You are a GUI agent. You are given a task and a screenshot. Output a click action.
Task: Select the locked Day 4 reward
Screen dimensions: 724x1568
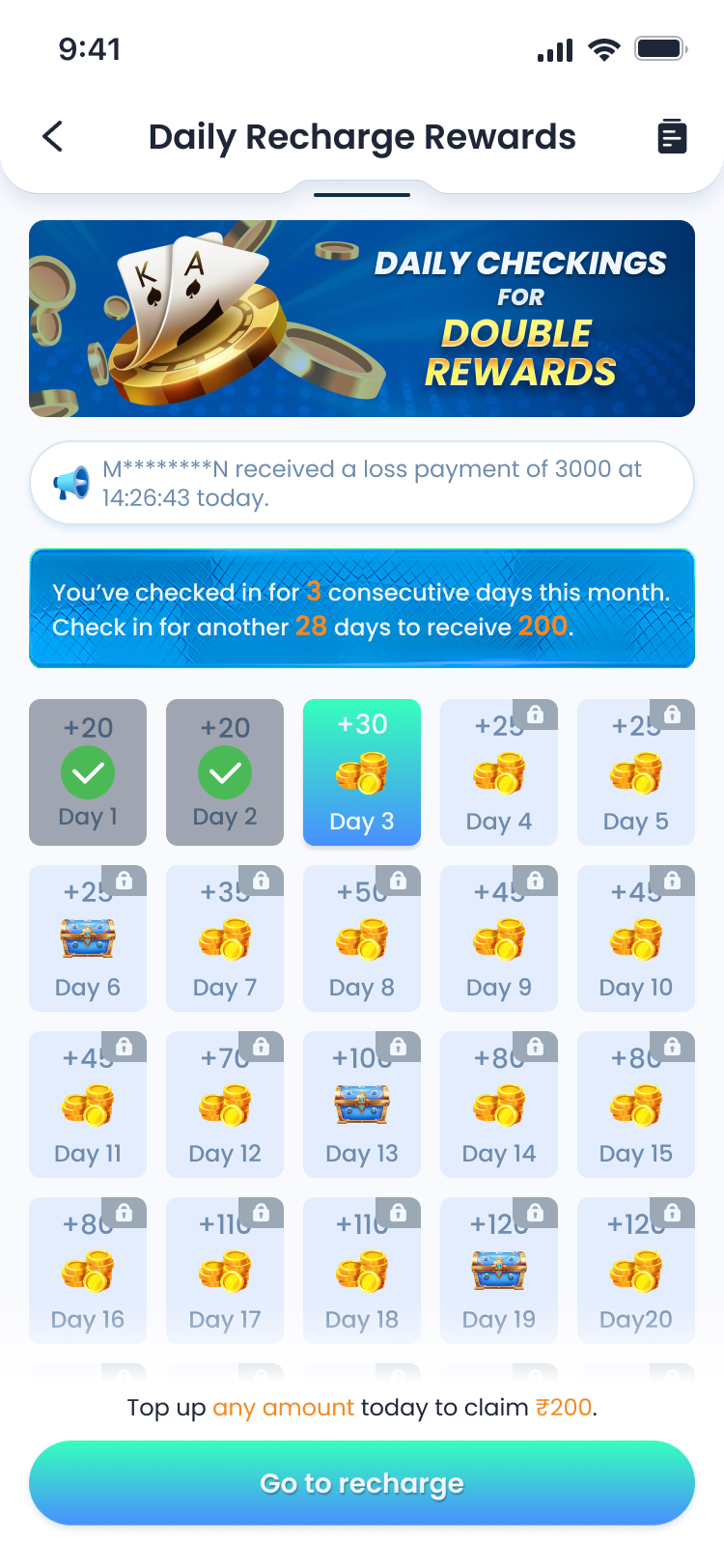(499, 772)
